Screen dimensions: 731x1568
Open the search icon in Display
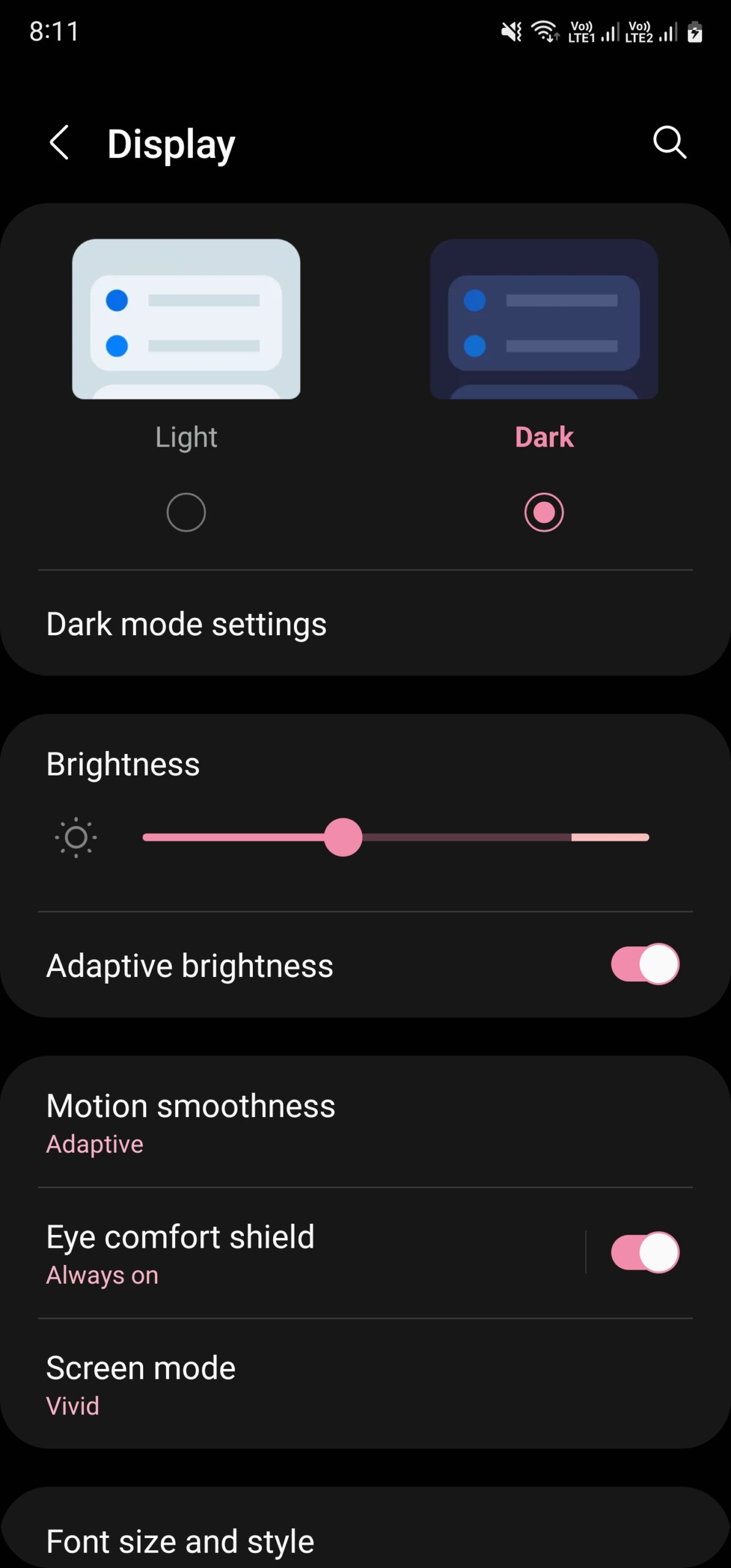[x=669, y=143]
